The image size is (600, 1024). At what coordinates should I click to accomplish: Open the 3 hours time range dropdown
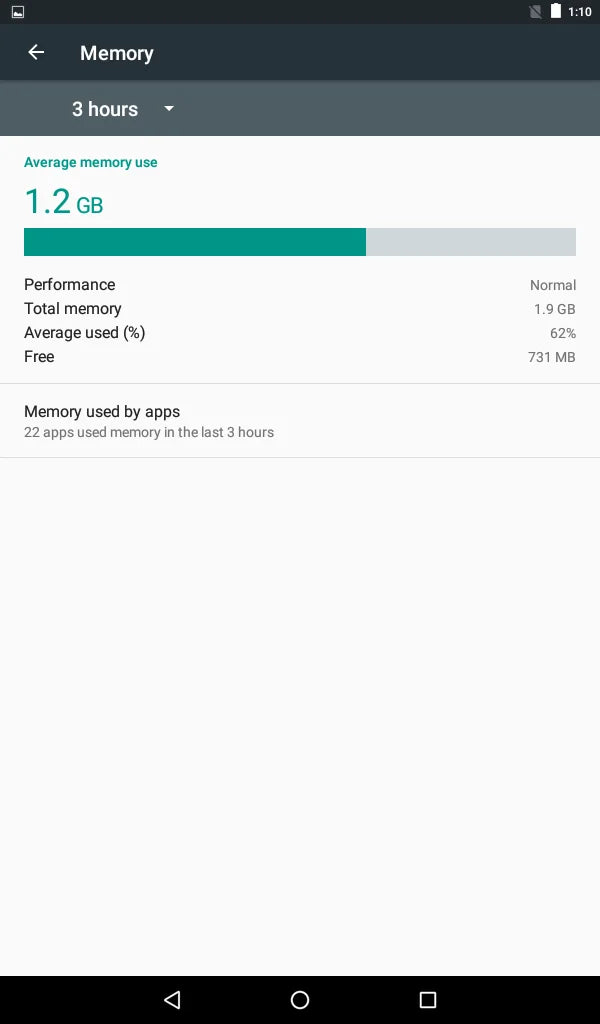click(x=123, y=108)
